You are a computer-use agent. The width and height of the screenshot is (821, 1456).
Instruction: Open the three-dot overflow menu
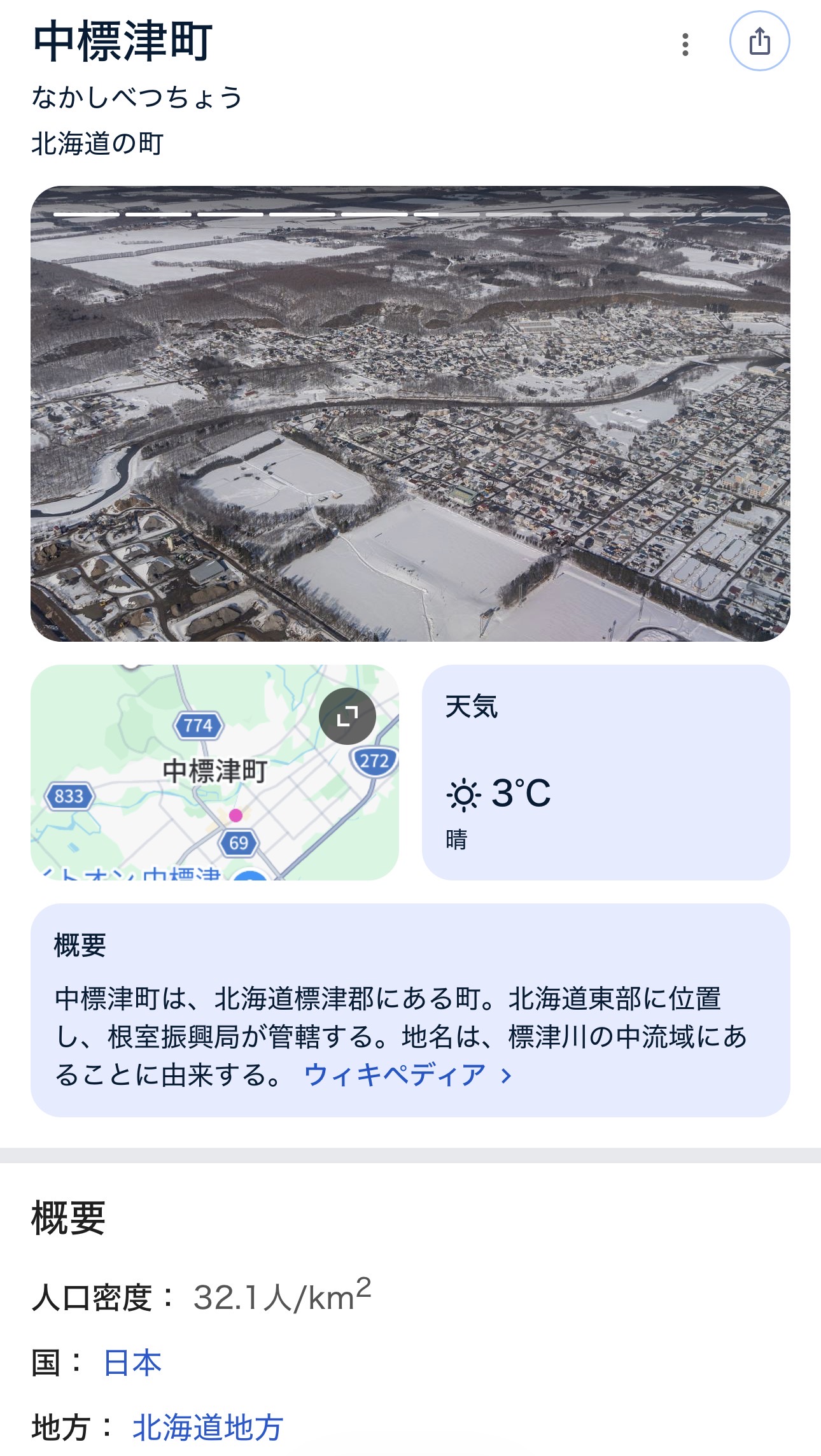[x=685, y=44]
